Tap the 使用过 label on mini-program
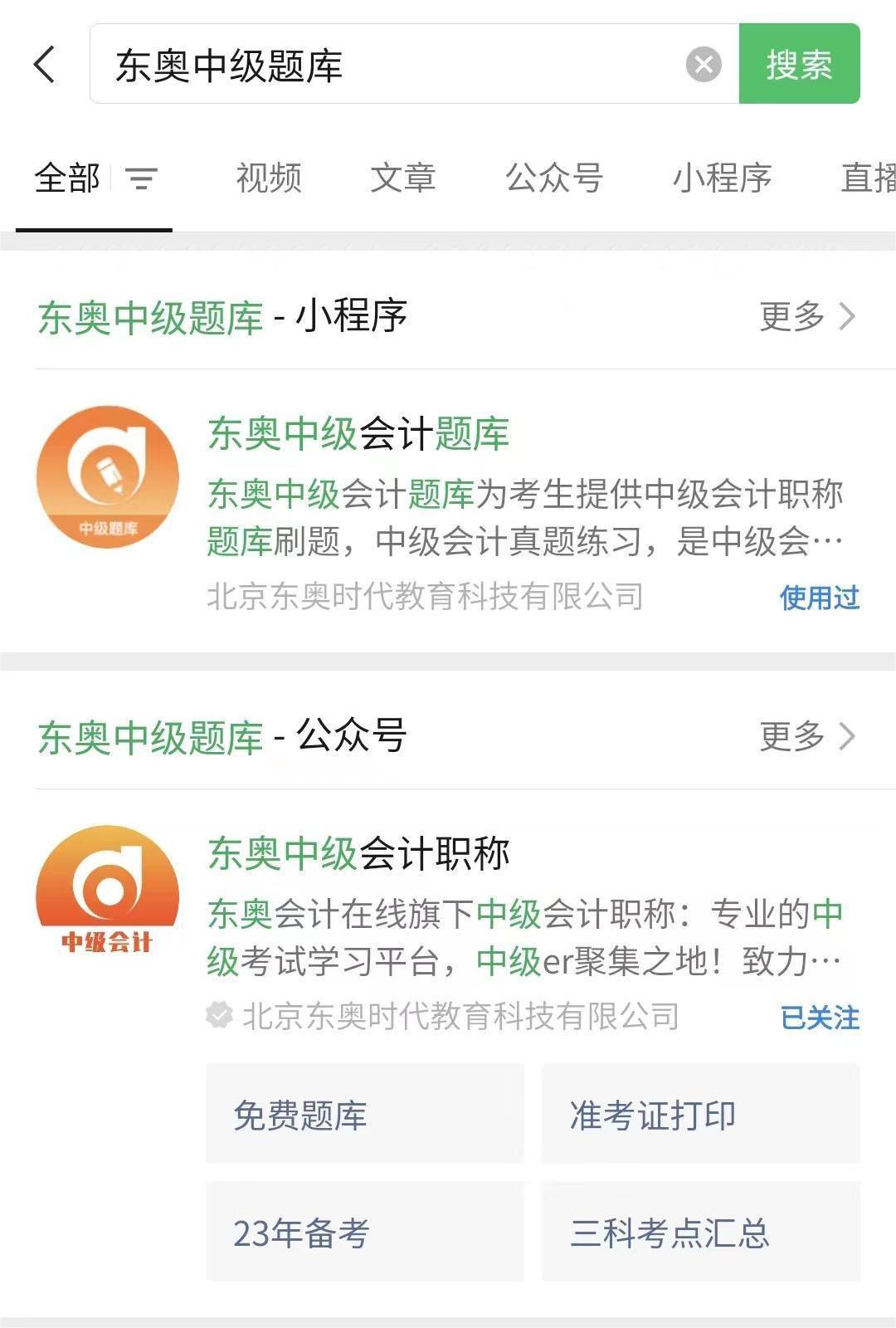896x1328 pixels. 820,595
